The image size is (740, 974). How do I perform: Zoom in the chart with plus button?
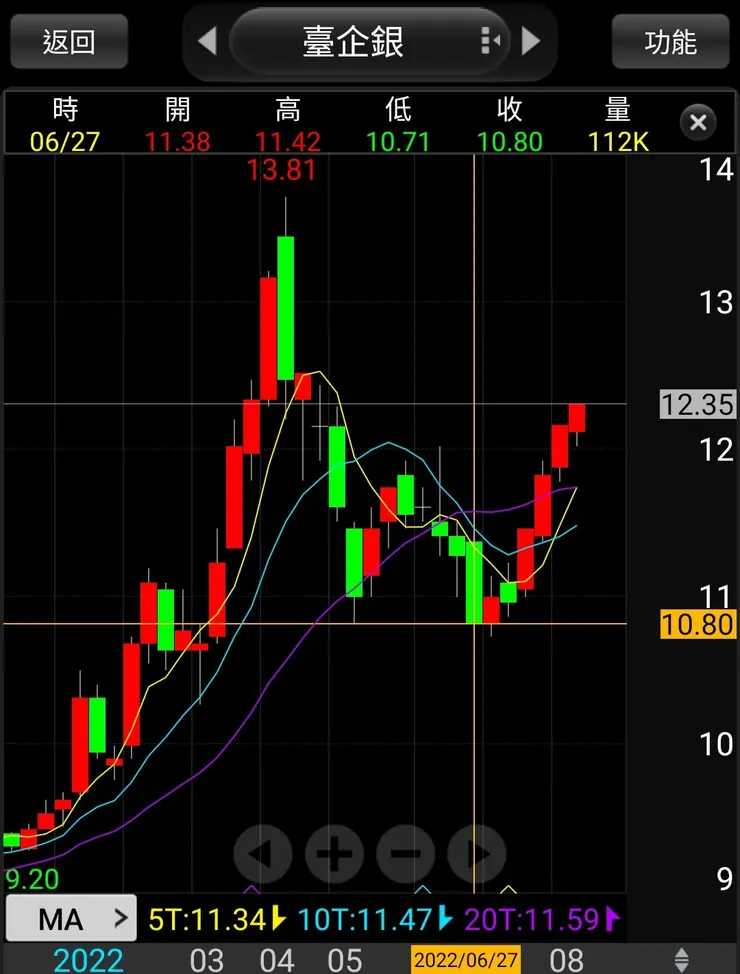coord(333,855)
